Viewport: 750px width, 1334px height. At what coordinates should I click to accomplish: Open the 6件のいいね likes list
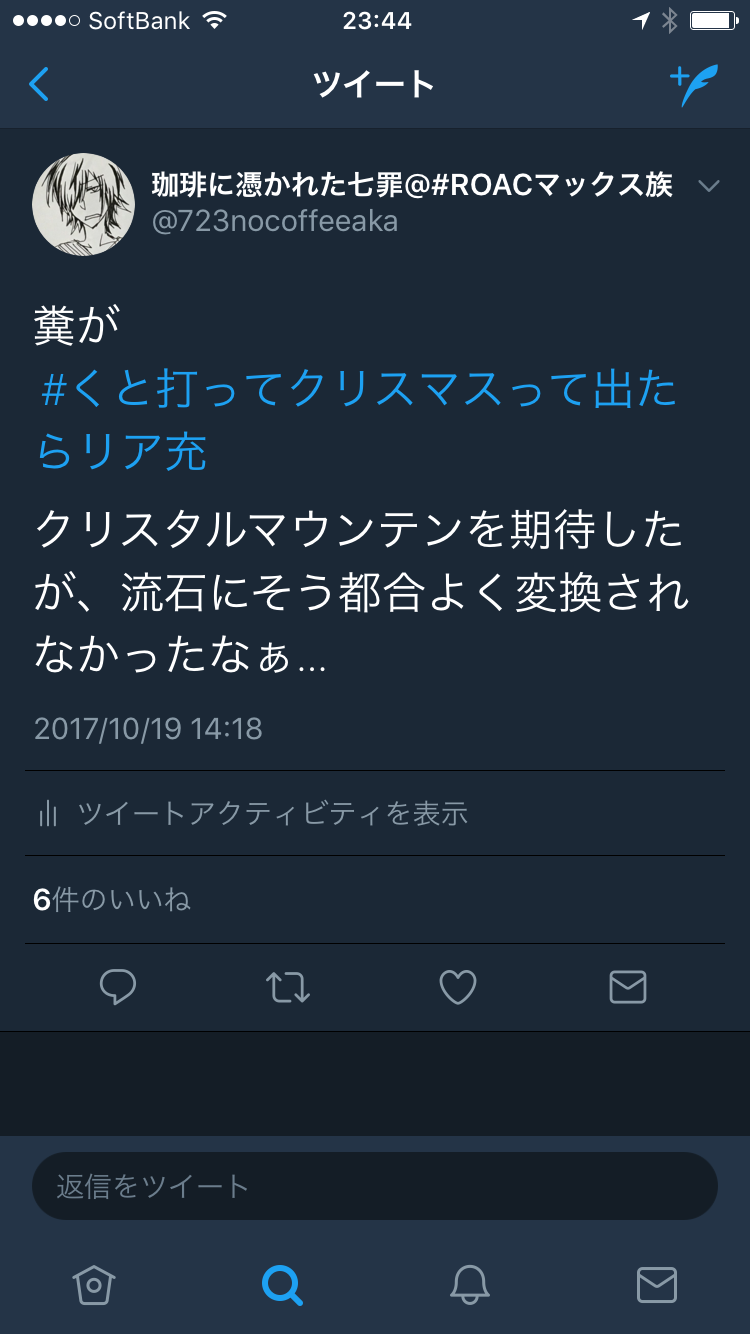[x=112, y=899]
